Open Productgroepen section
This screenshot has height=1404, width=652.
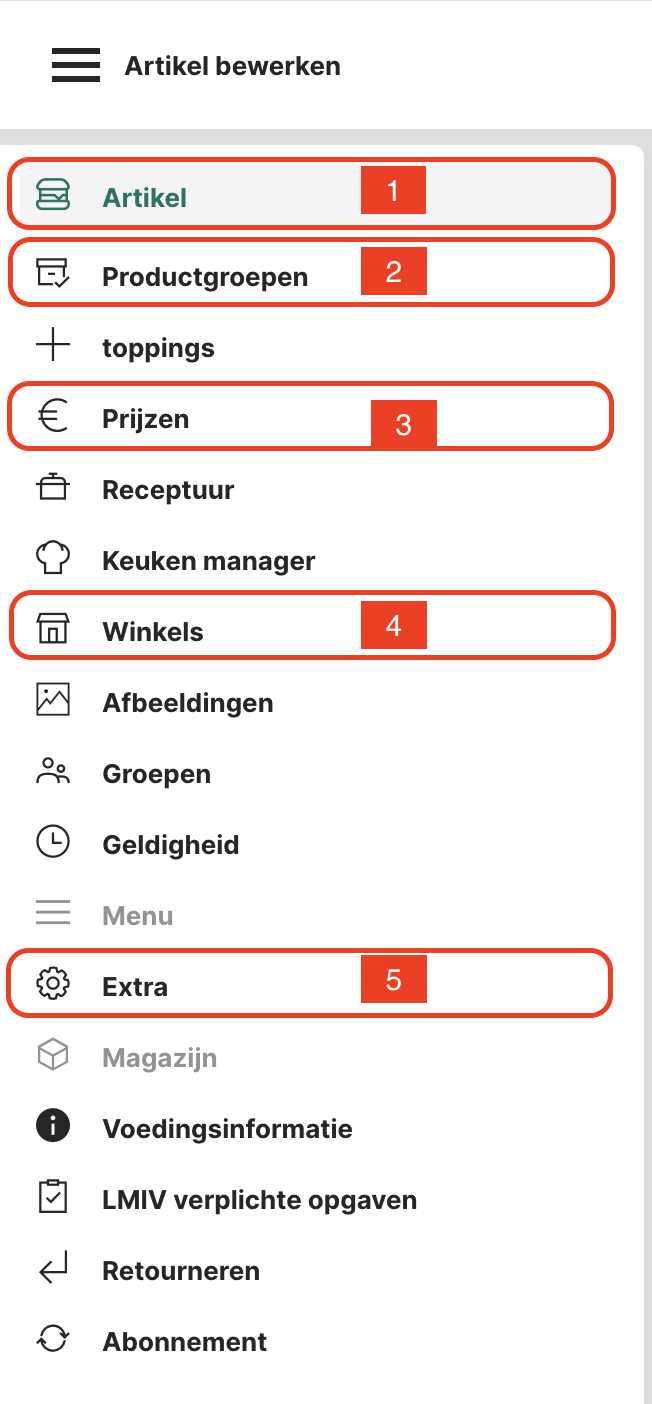[204, 276]
